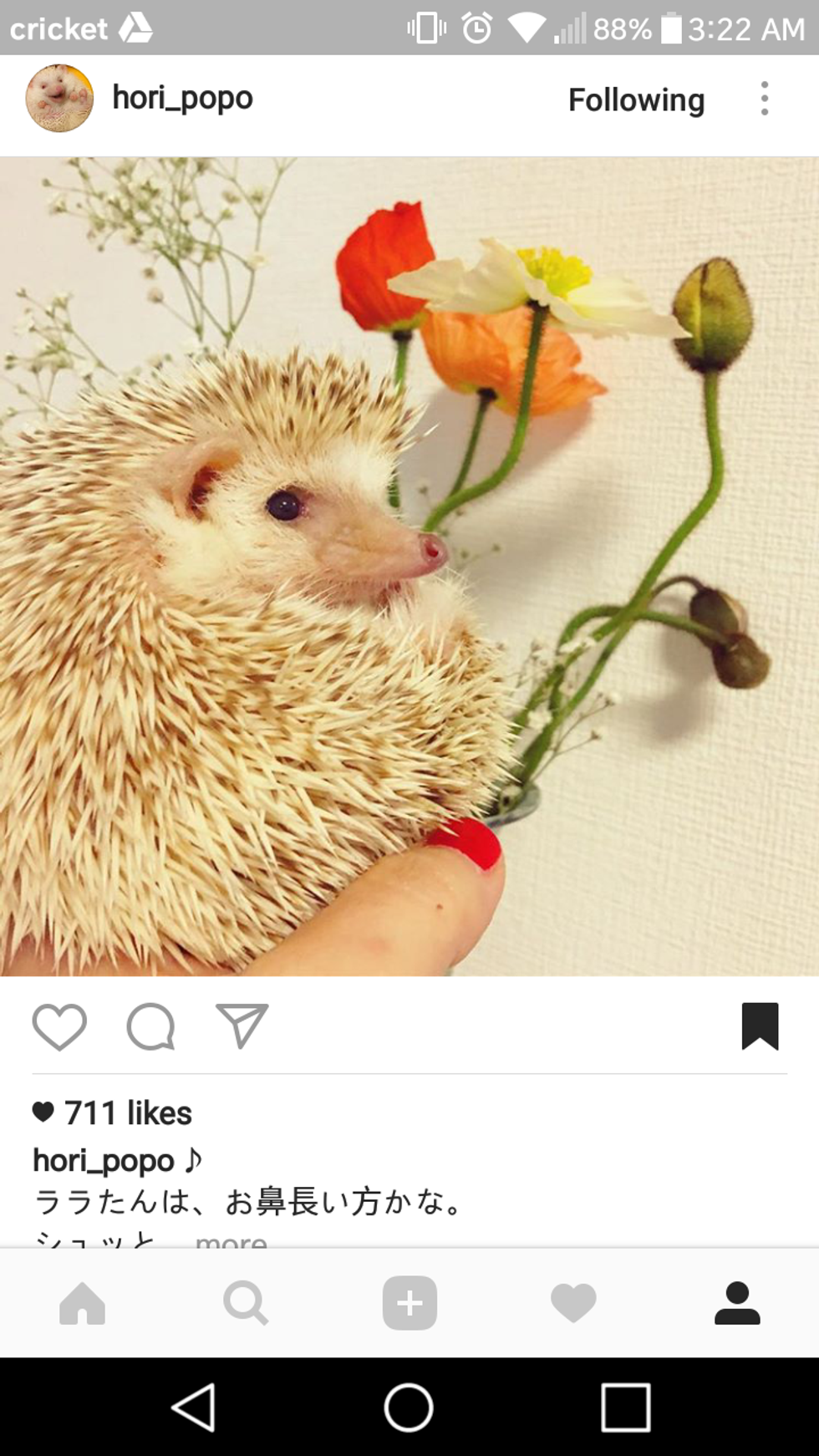Screen dimensions: 819x1456
Task: Open the Activity heart tab
Action: (573, 1303)
